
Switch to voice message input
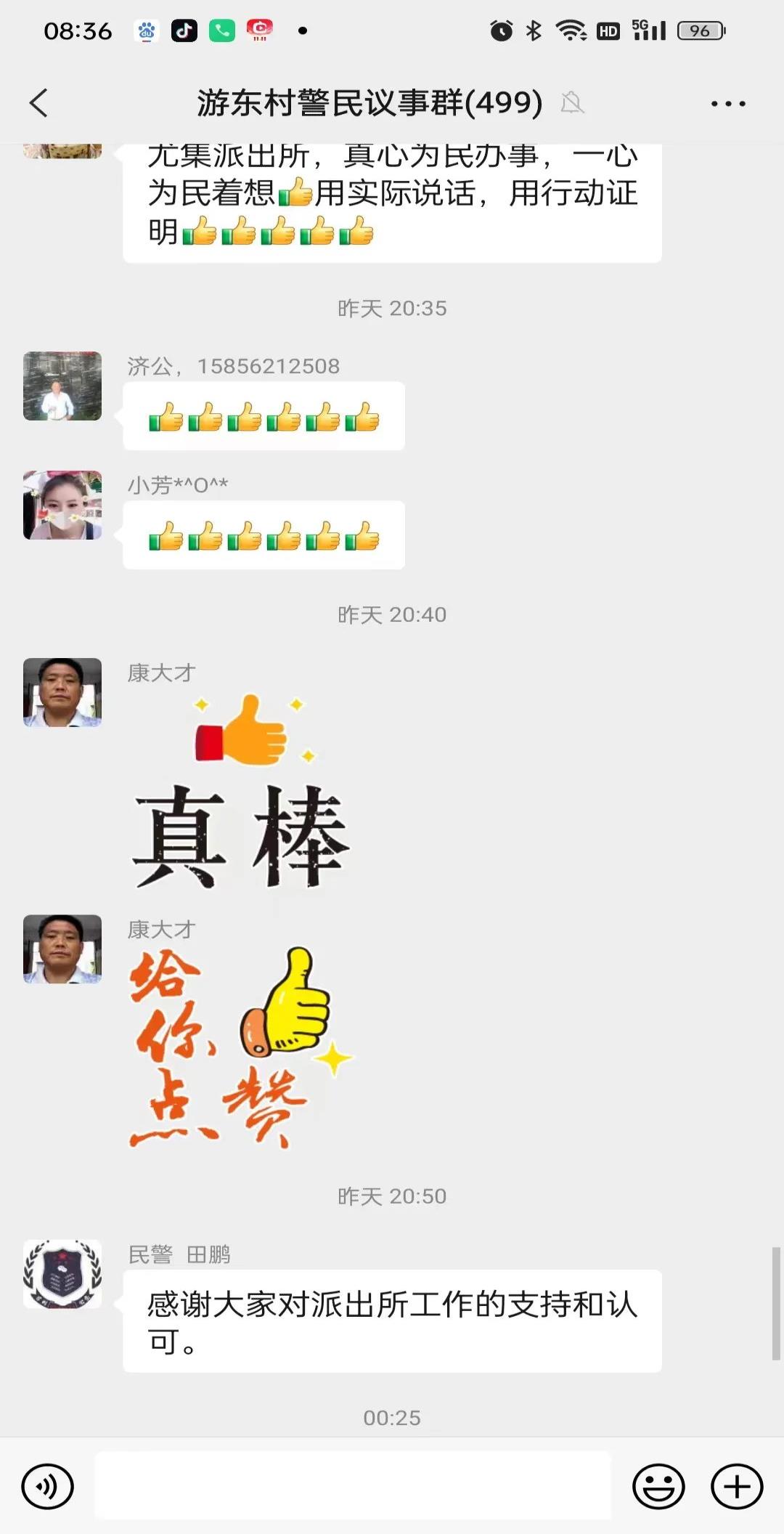[x=48, y=1486]
